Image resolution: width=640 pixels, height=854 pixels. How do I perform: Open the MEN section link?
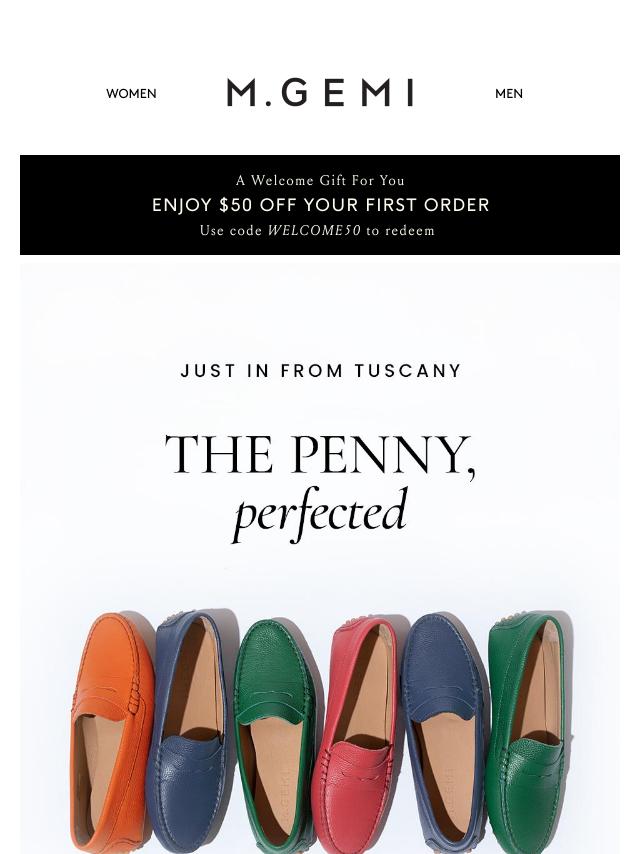click(x=508, y=94)
